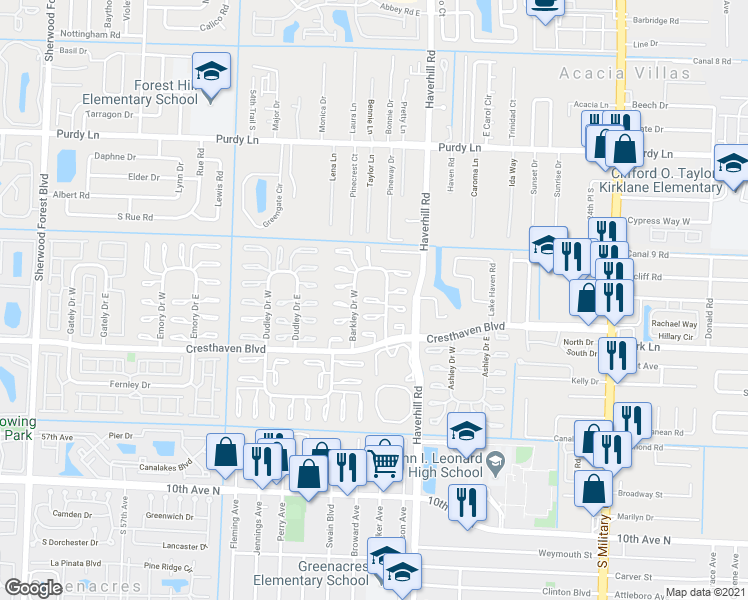Image resolution: width=748 pixels, height=600 pixels.
Task: Open the school marker above John I. Leonard High
Action: pyautogui.click(x=467, y=432)
